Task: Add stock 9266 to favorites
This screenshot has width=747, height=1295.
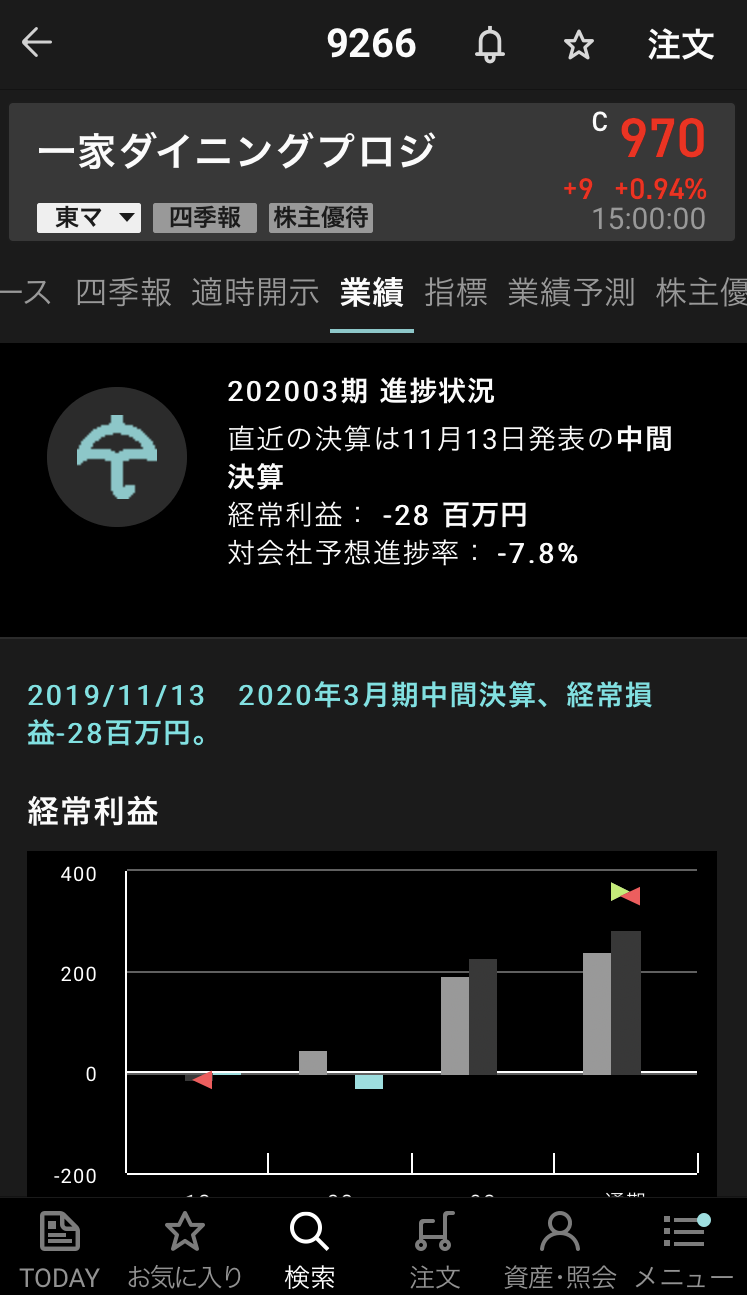Action: tap(578, 45)
